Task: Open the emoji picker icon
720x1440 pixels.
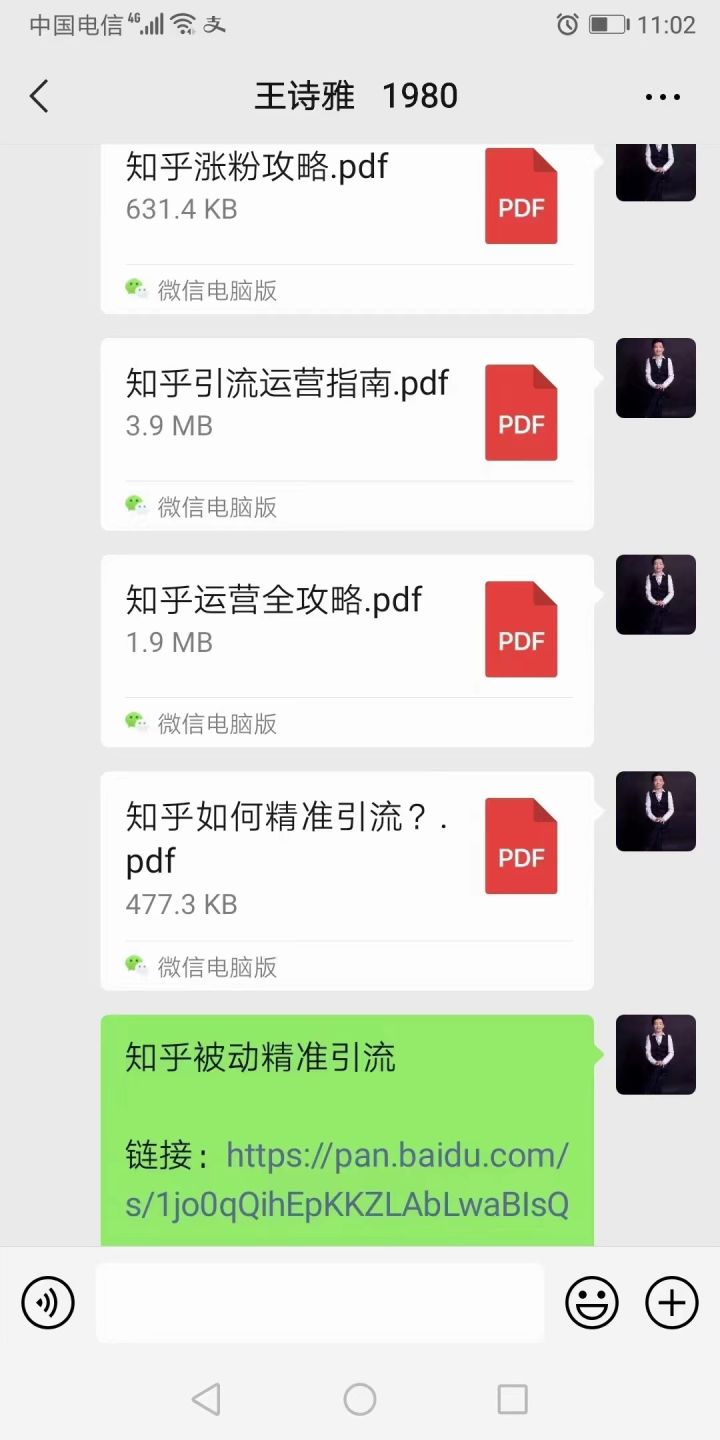Action: [591, 1302]
